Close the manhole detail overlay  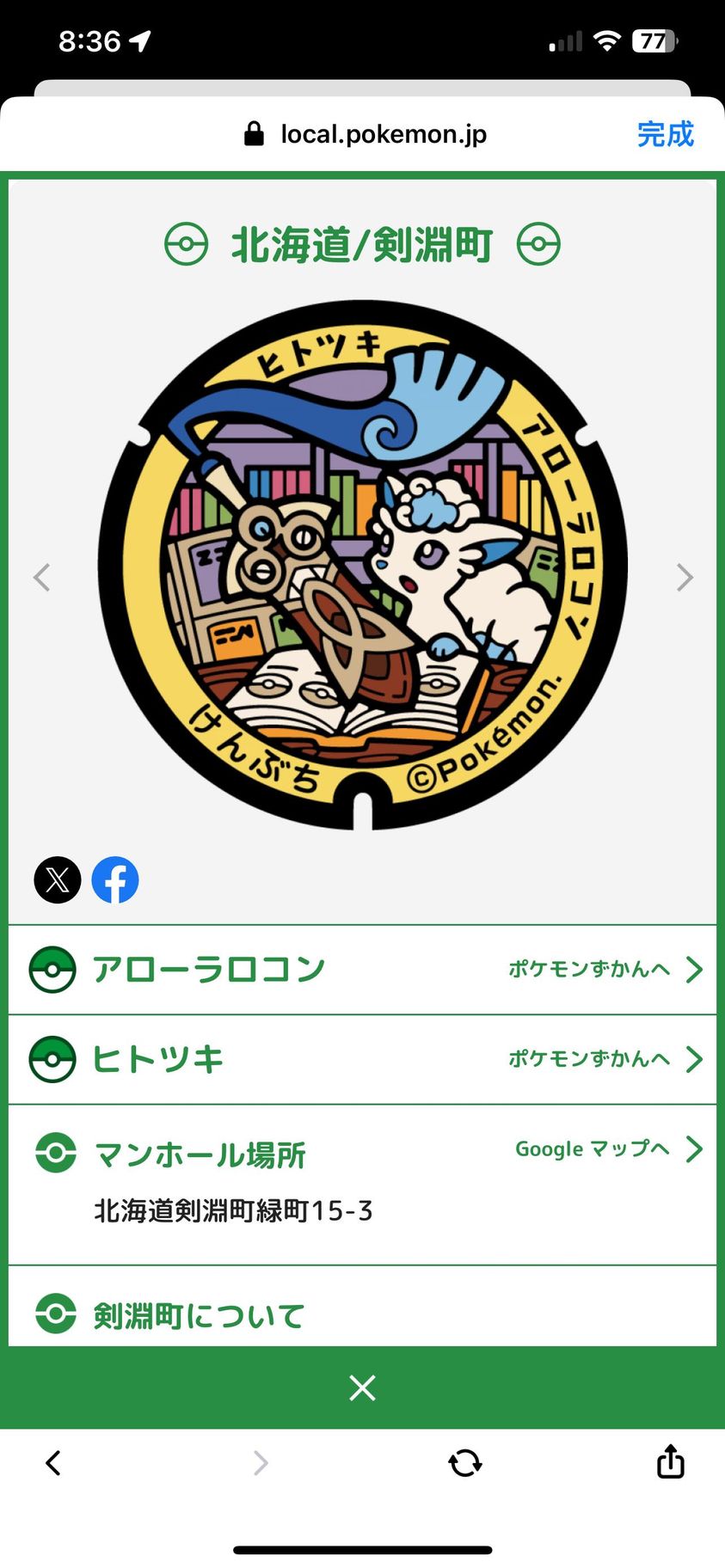(x=362, y=1387)
